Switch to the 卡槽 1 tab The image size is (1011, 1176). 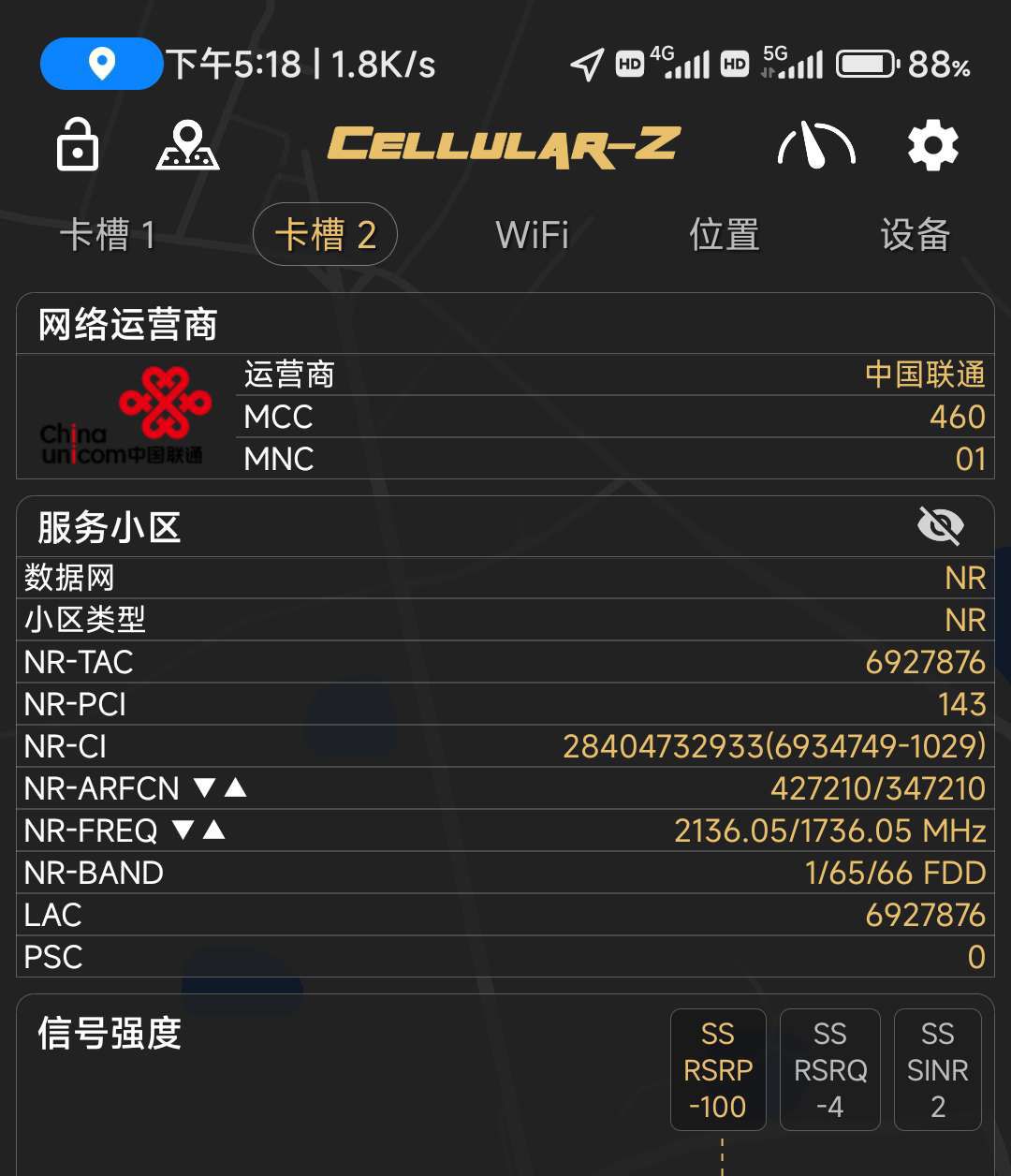(x=110, y=235)
